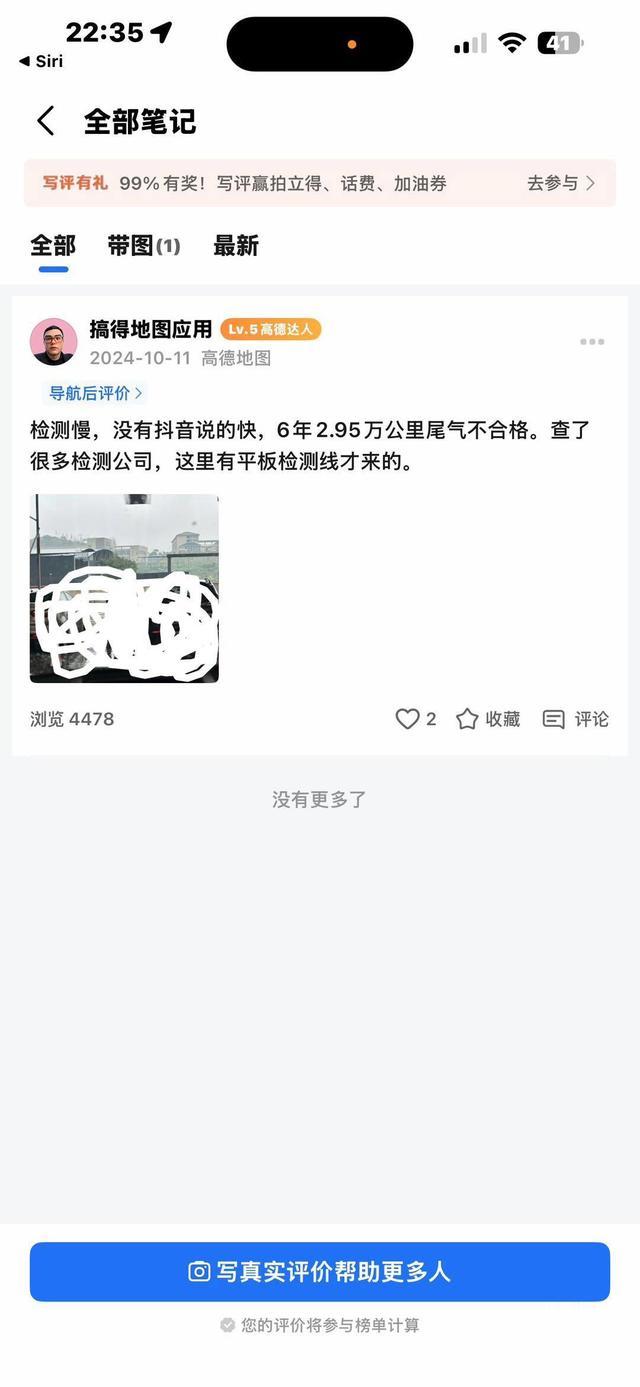Return to Siri via status bar
The image size is (640, 1387).
click(x=41, y=62)
